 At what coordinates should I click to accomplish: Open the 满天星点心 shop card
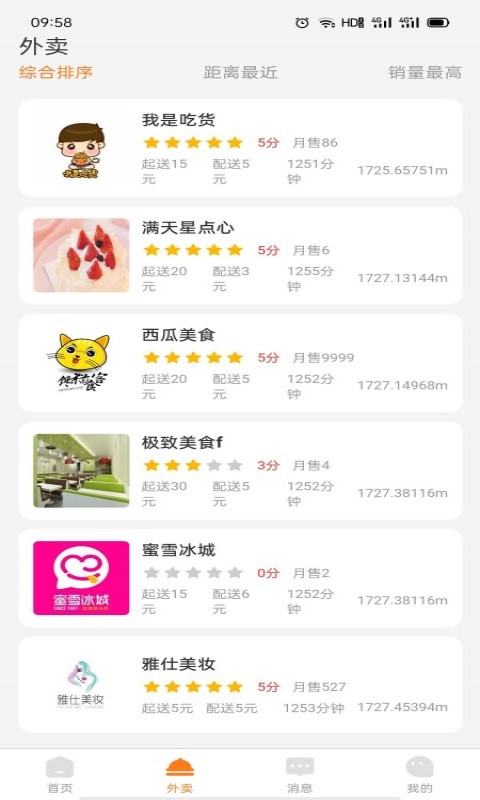(x=241, y=256)
